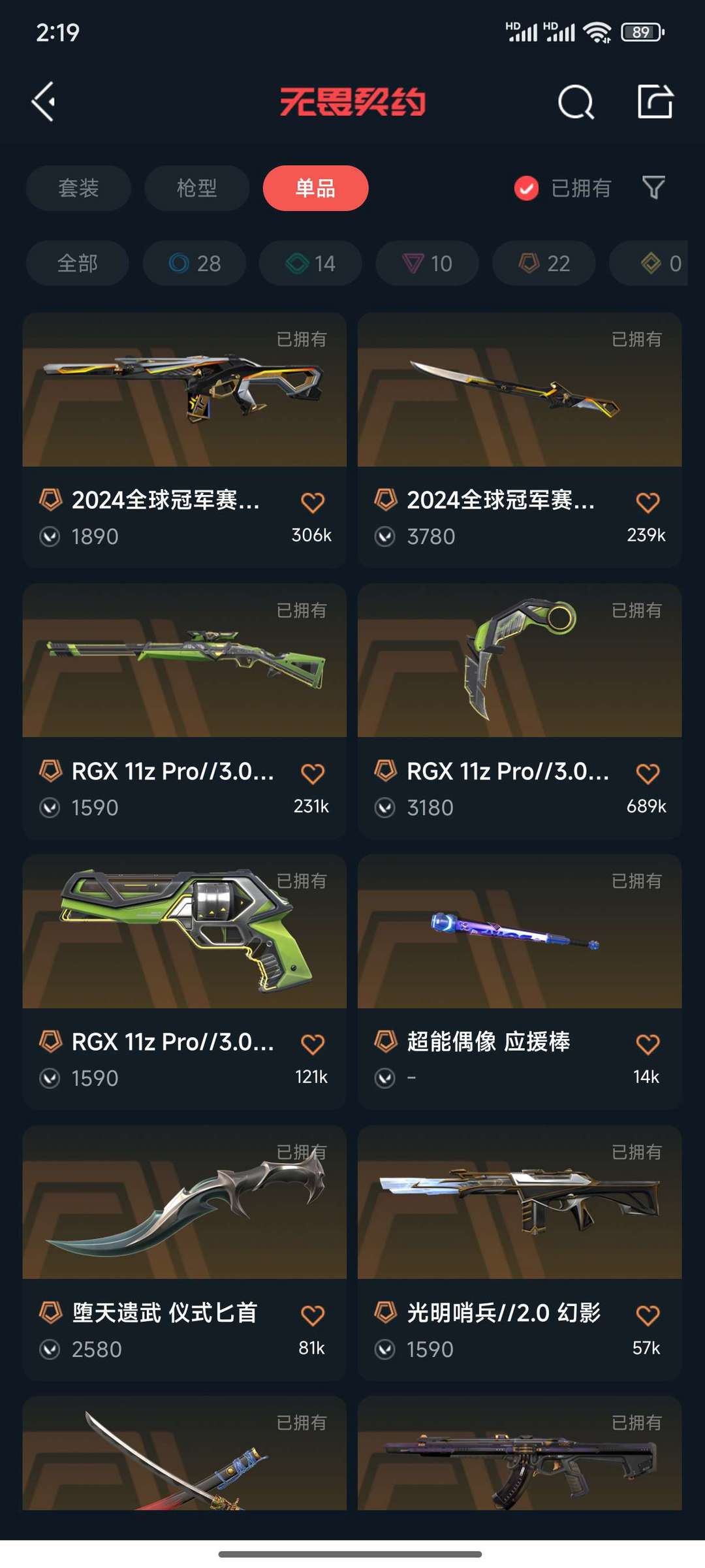Open the 光明哨兵//2.0 幻影 card
The image size is (705, 1568).
coord(520,1253)
